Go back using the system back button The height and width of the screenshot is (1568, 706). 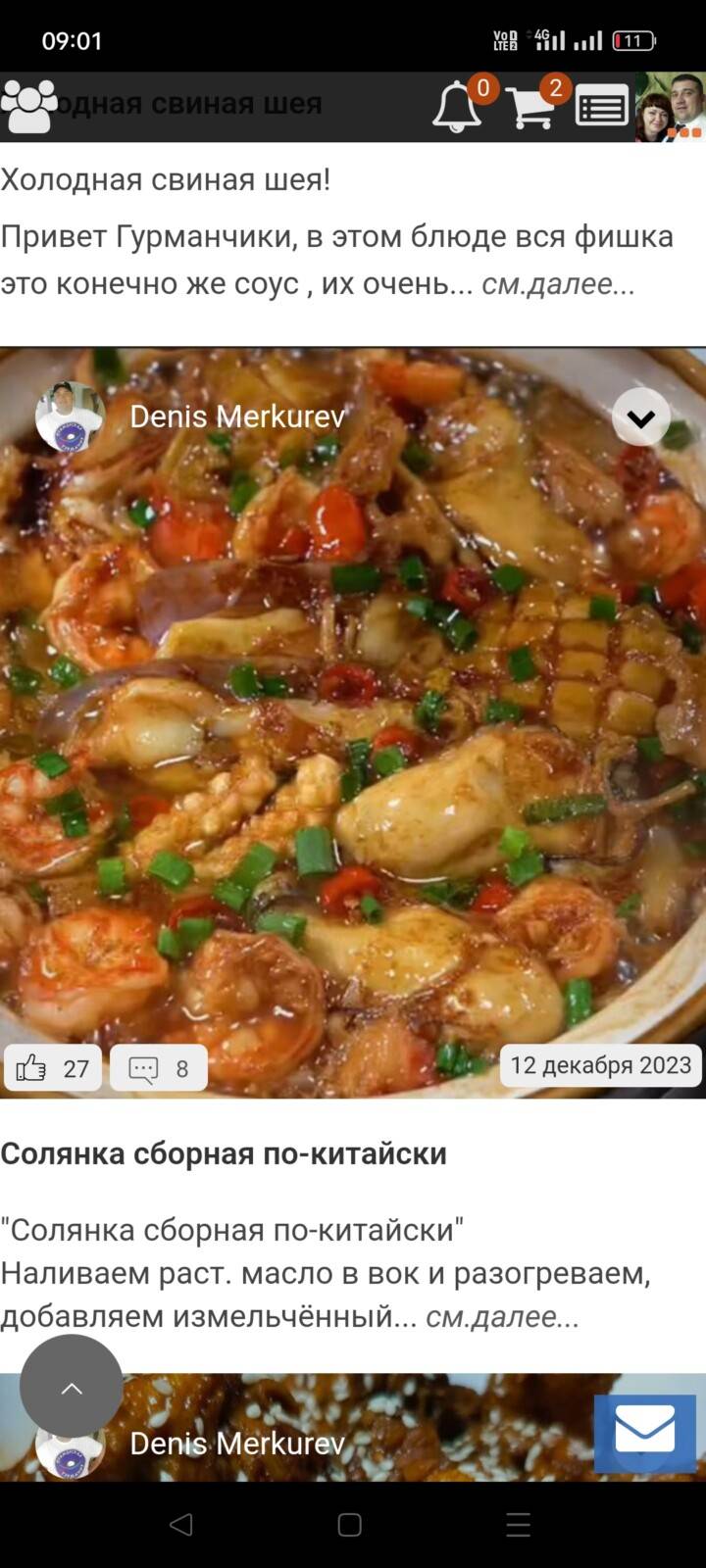click(181, 1524)
